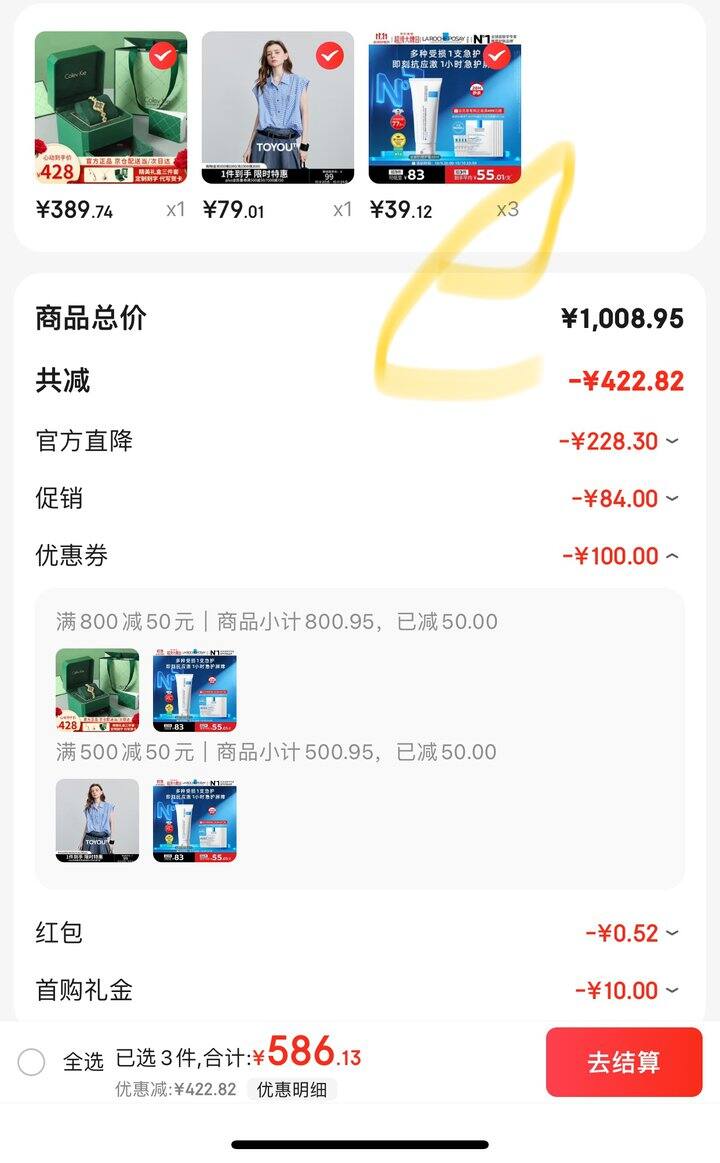Open 优惠明细 discount details
This screenshot has width=720, height=1163.
(x=292, y=1089)
